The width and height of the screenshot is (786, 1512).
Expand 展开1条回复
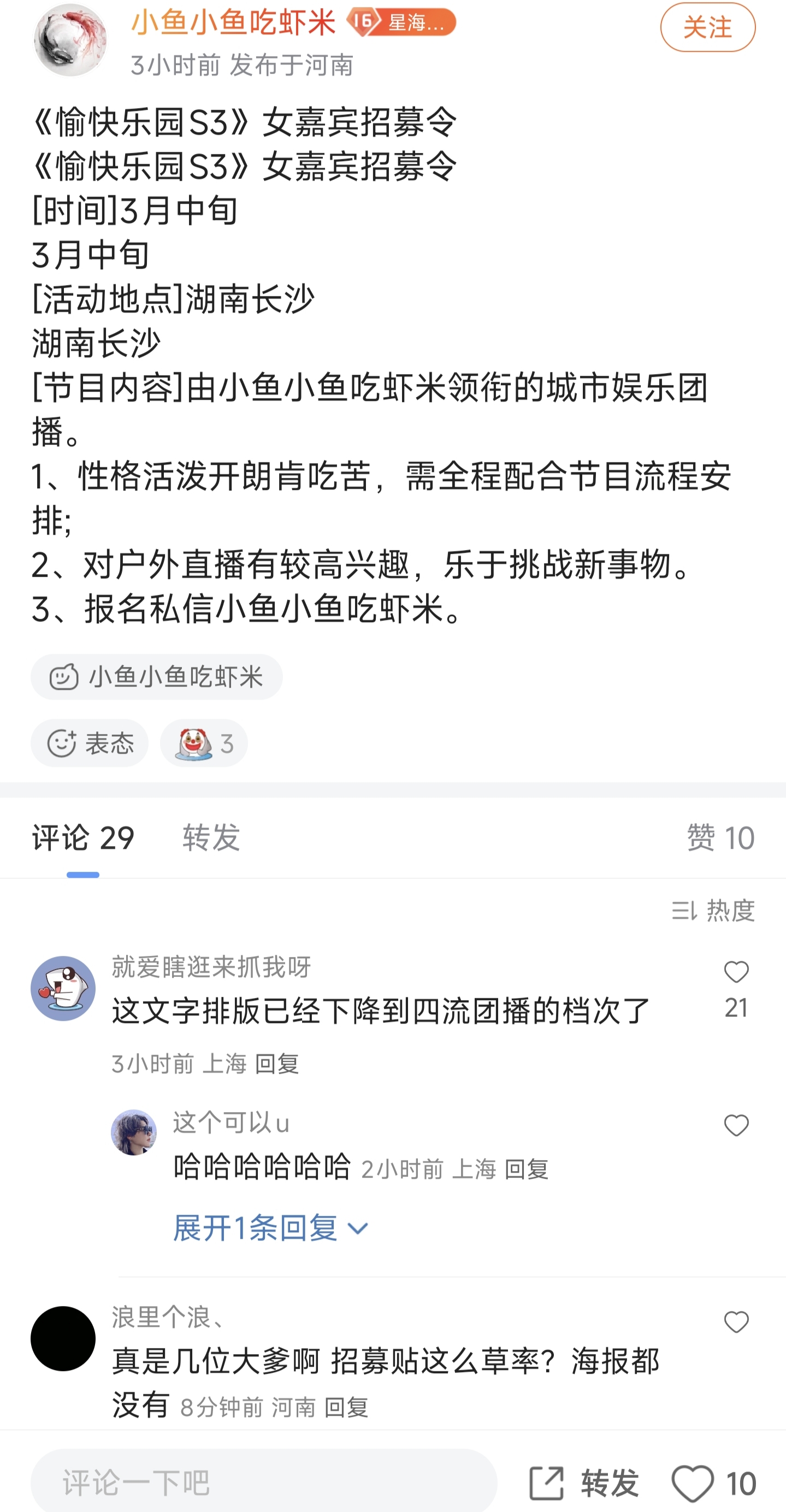point(270,1228)
